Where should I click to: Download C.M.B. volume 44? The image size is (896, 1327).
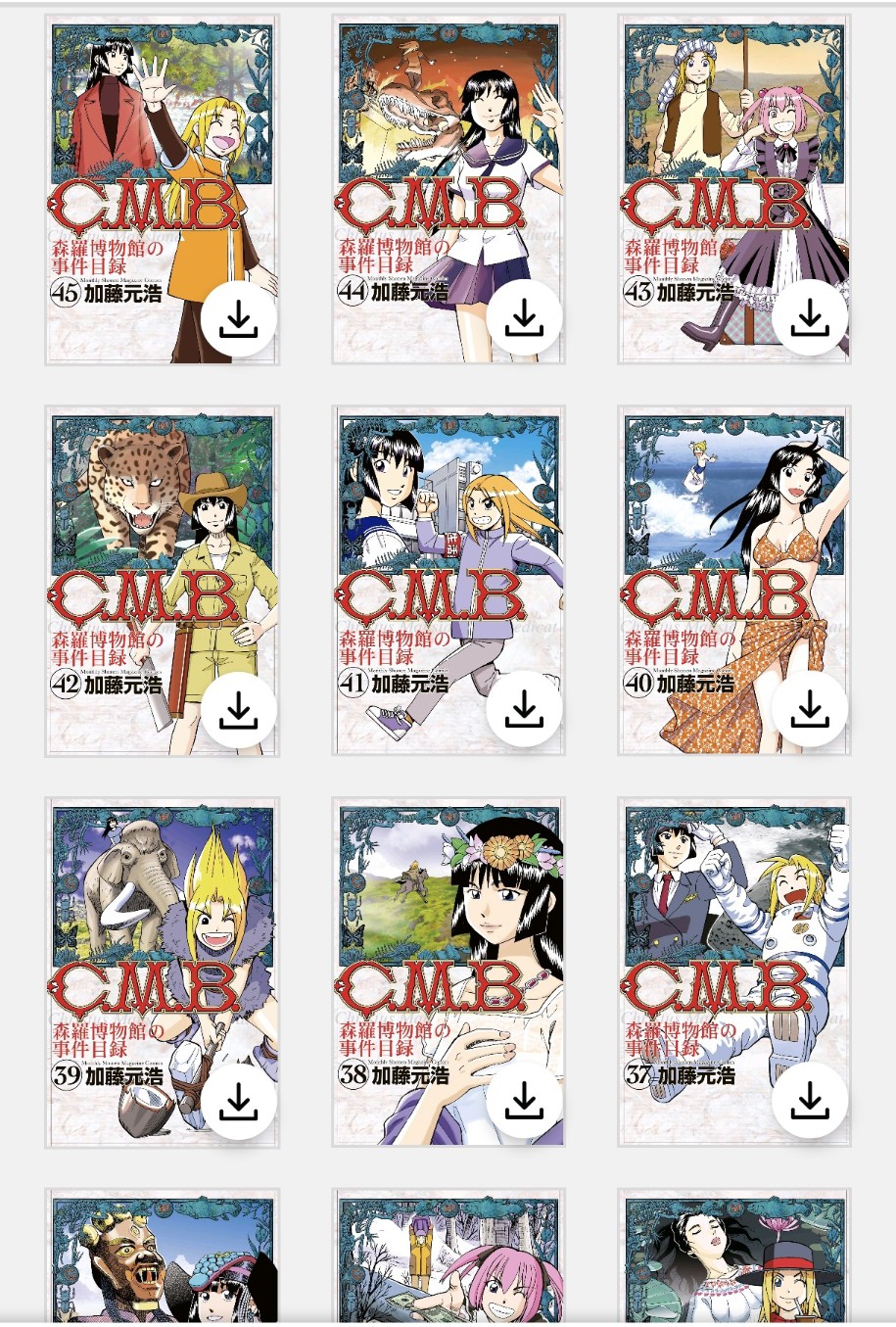pyautogui.click(x=524, y=319)
